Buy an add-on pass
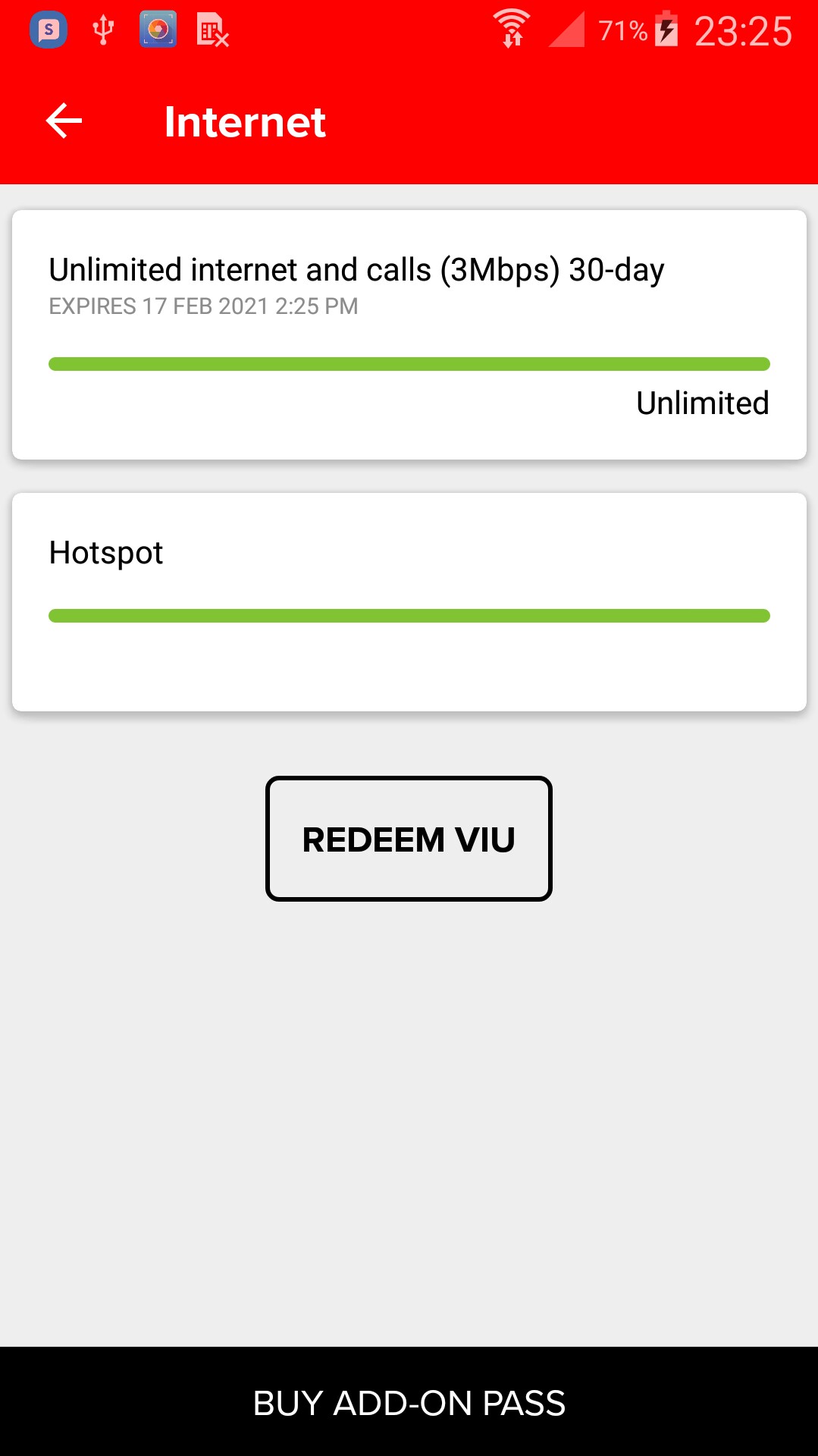The image size is (818, 1456). [409, 1402]
